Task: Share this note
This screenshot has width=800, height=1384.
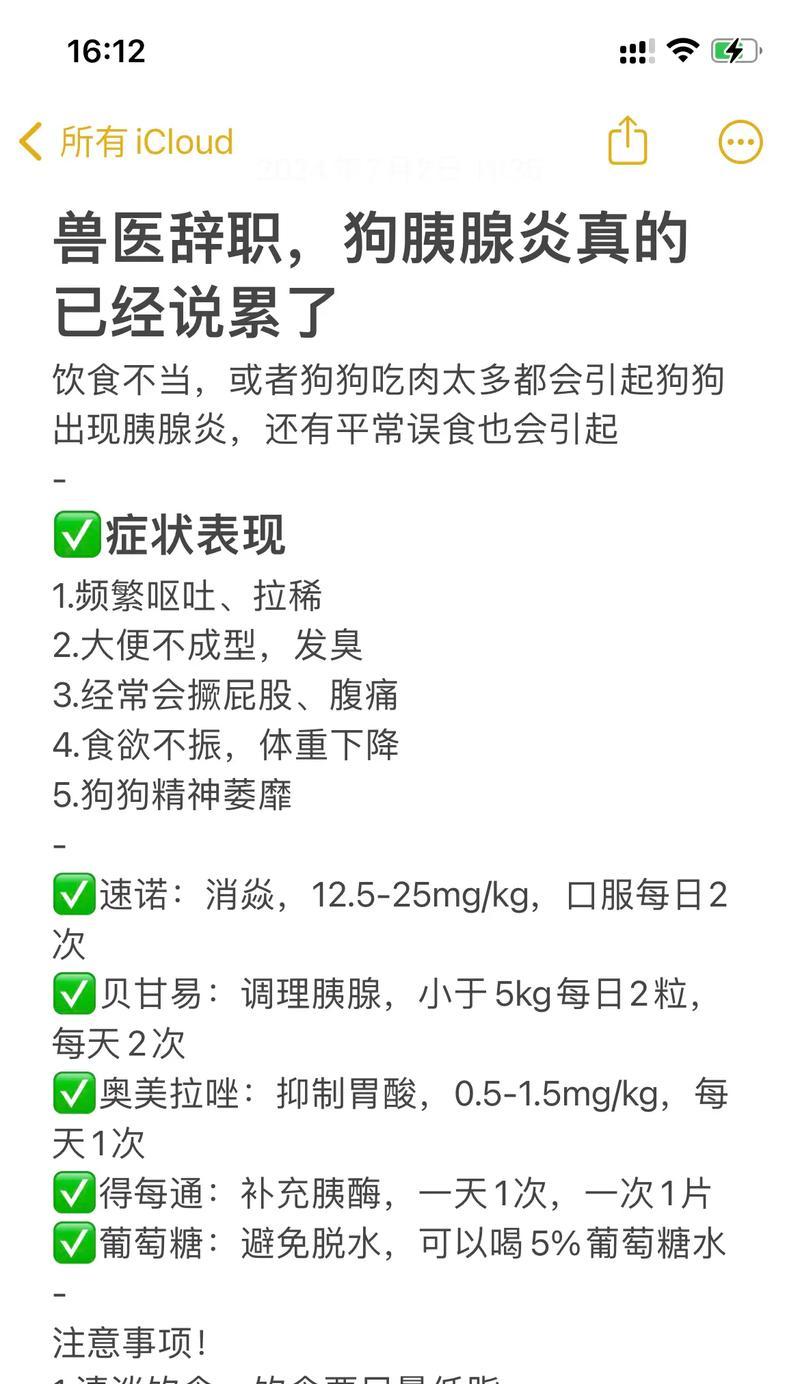Action: [628, 141]
